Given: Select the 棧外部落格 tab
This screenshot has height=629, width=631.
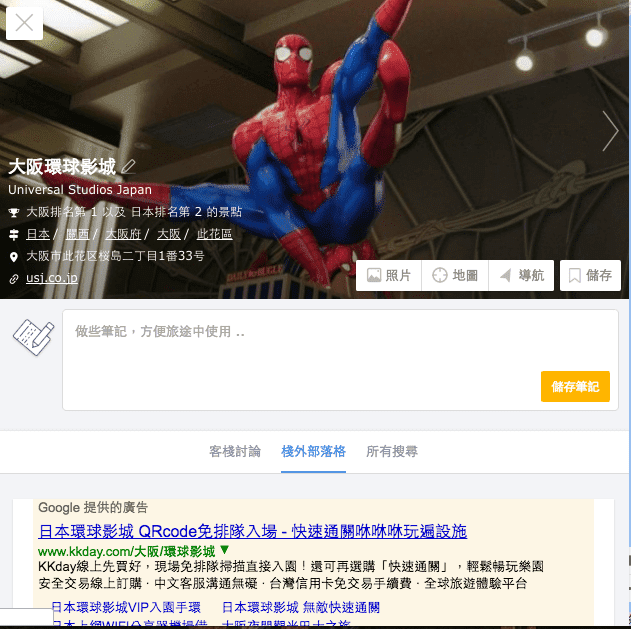Looking at the screenshot, I should [314, 452].
